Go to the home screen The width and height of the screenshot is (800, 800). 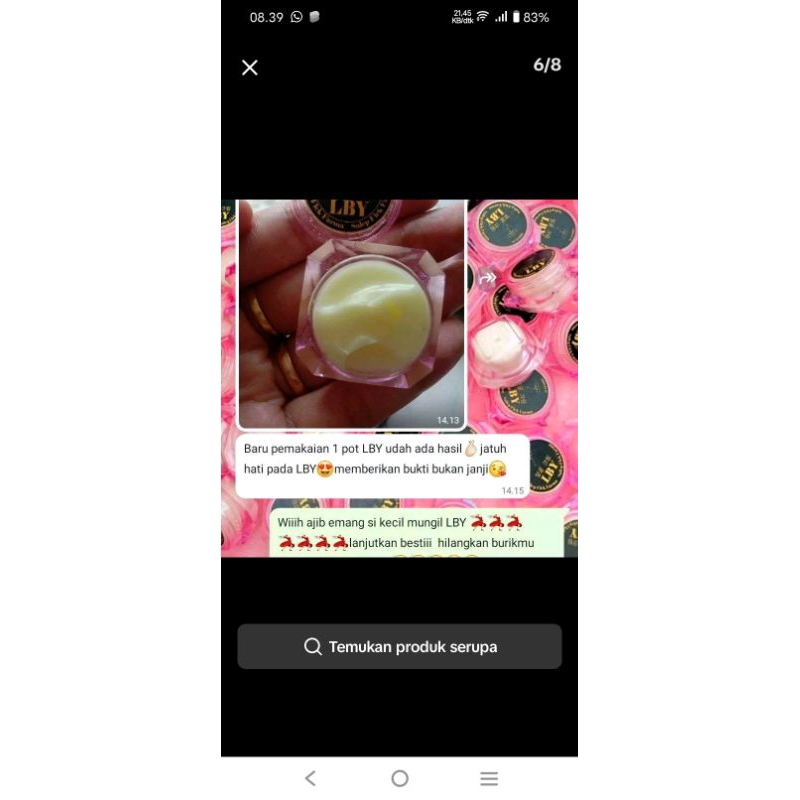pos(400,778)
